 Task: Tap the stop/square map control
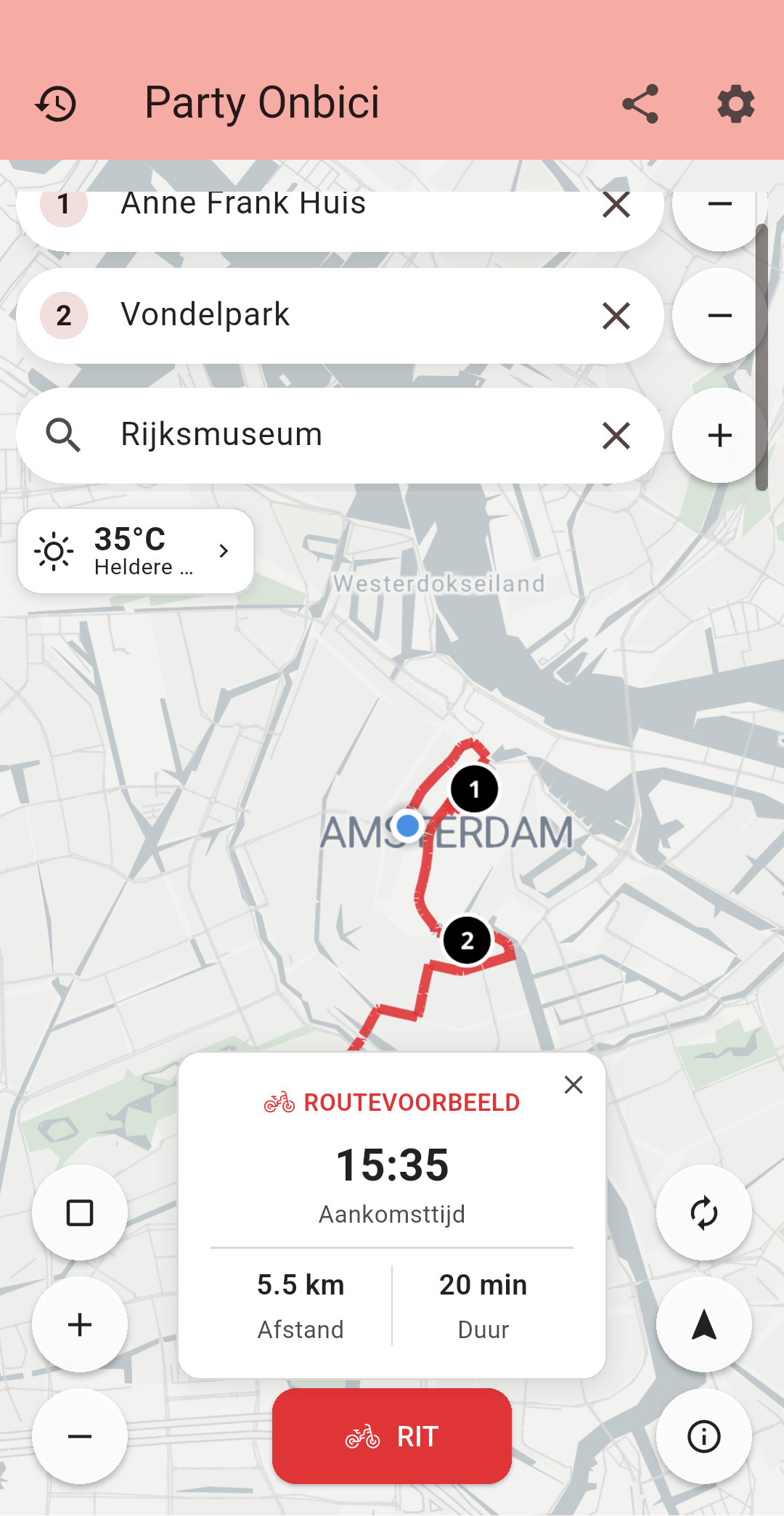click(80, 1213)
